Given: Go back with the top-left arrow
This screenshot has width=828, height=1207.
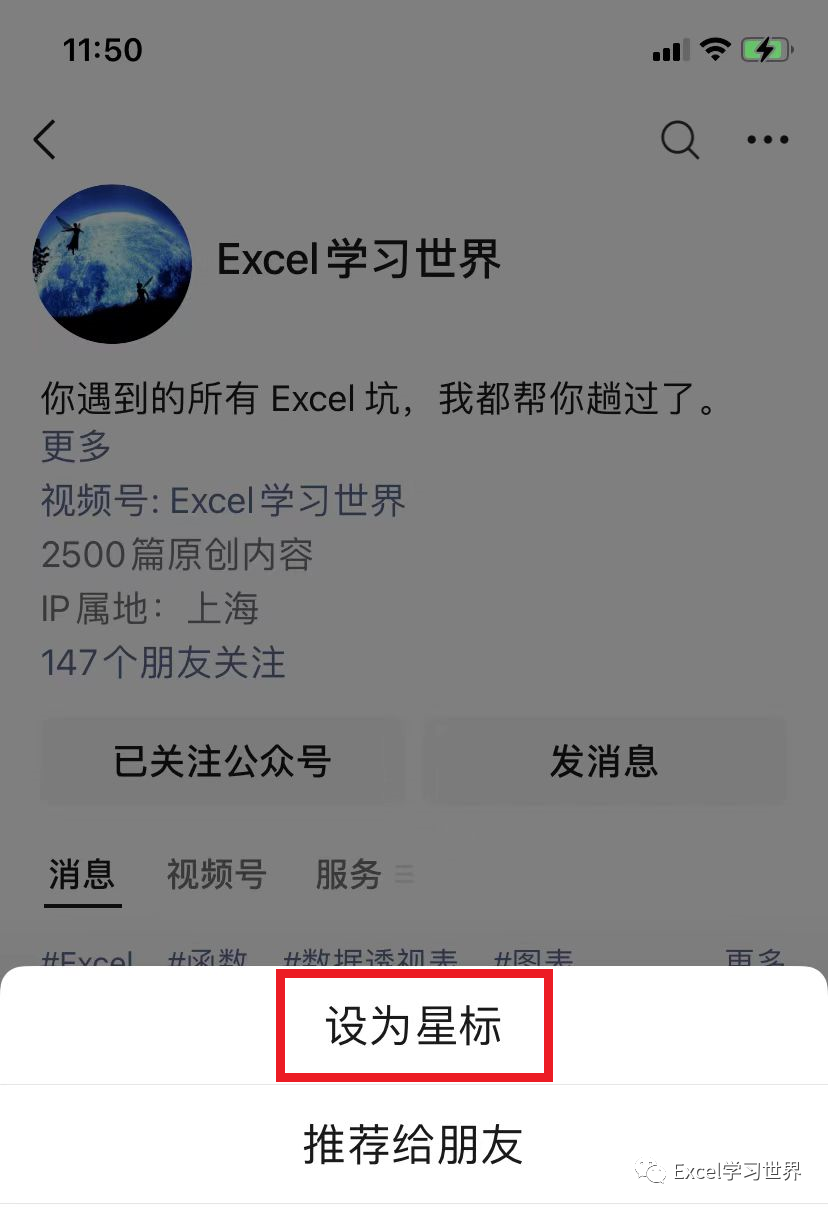Looking at the screenshot, I should pos(45,140).
